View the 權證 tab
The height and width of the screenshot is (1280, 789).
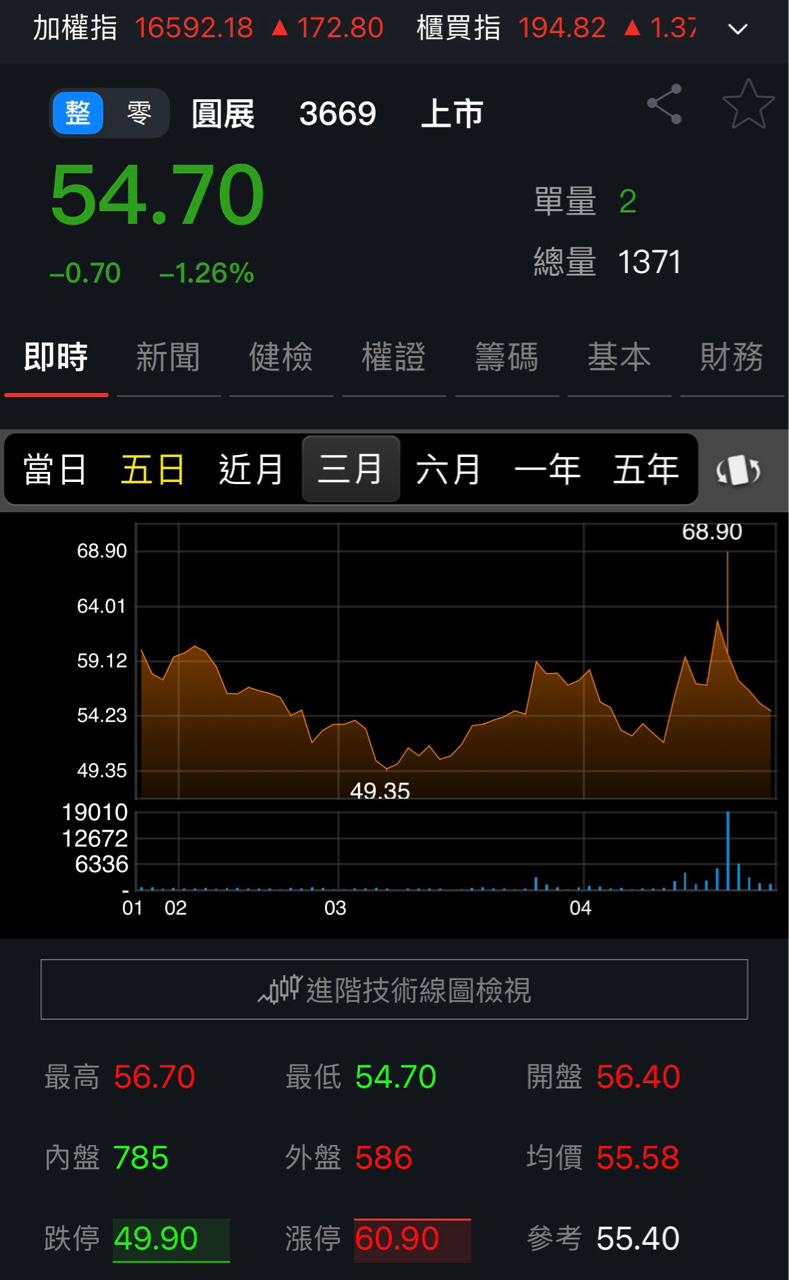click(394, 357)
